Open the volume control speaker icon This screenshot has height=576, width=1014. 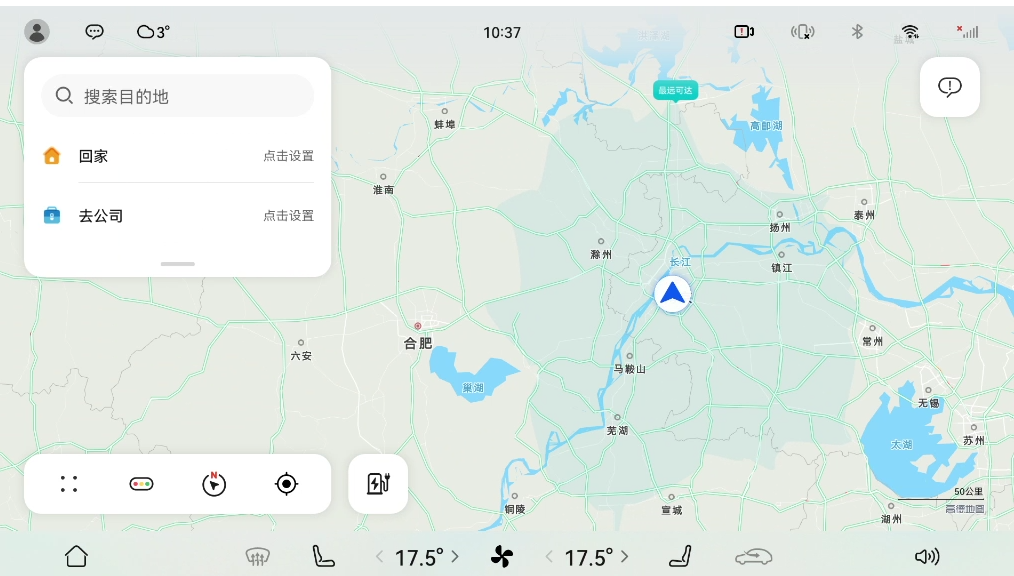[927, 557]
